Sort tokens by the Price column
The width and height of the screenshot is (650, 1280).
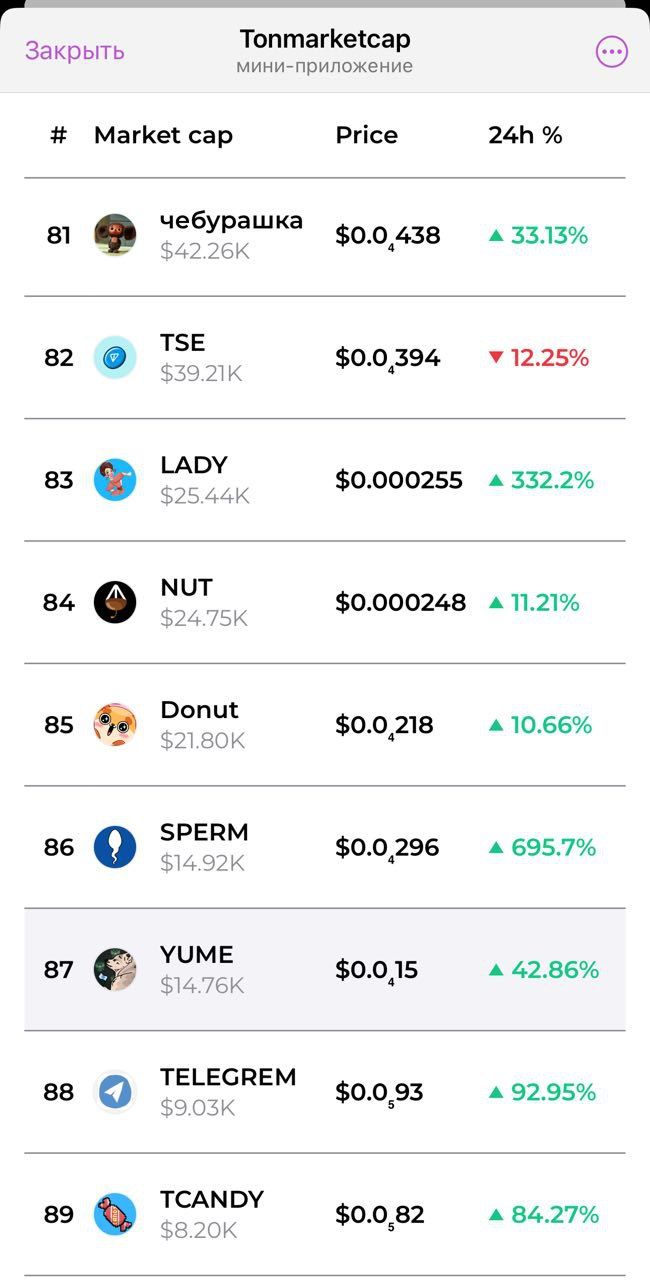coord(366,136)
